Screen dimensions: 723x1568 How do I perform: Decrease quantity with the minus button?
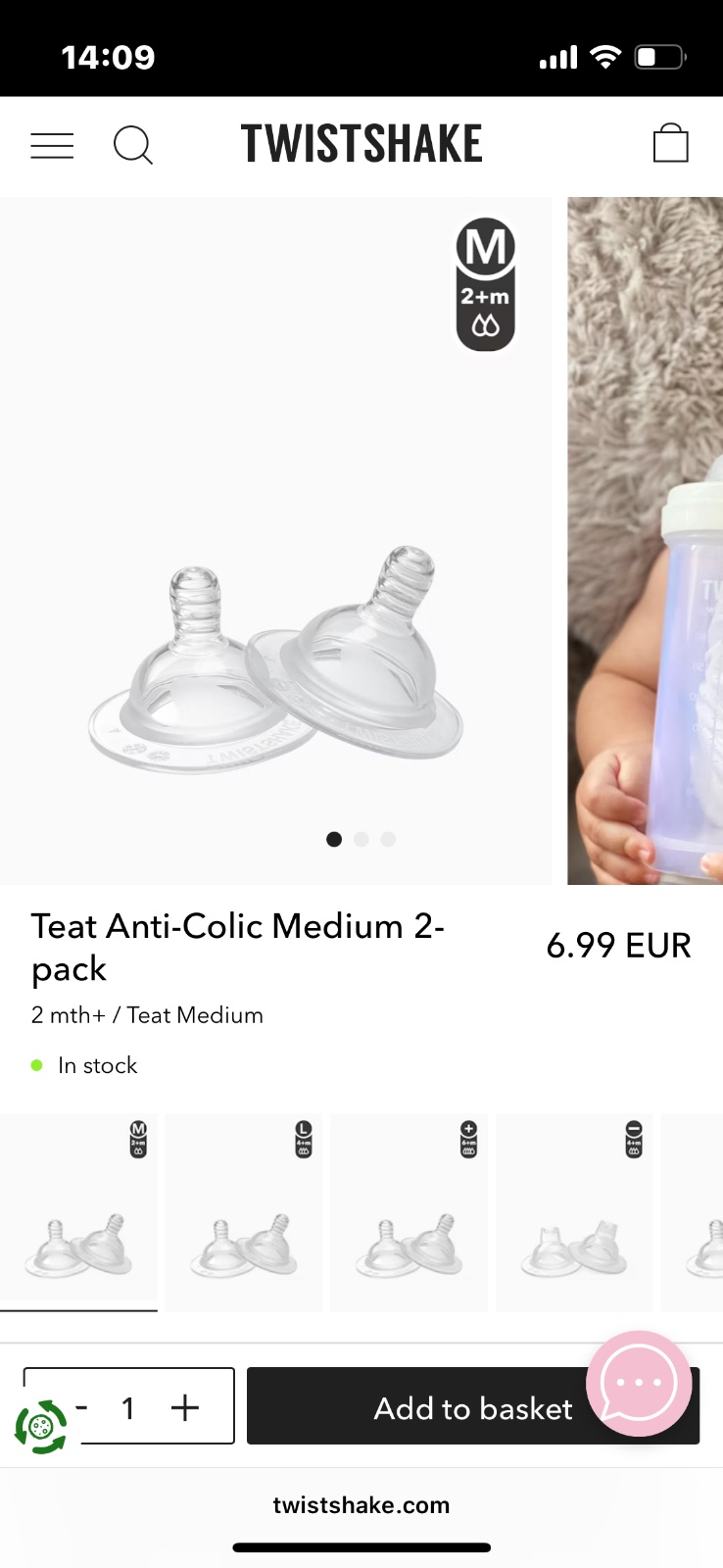[82, 1407]
